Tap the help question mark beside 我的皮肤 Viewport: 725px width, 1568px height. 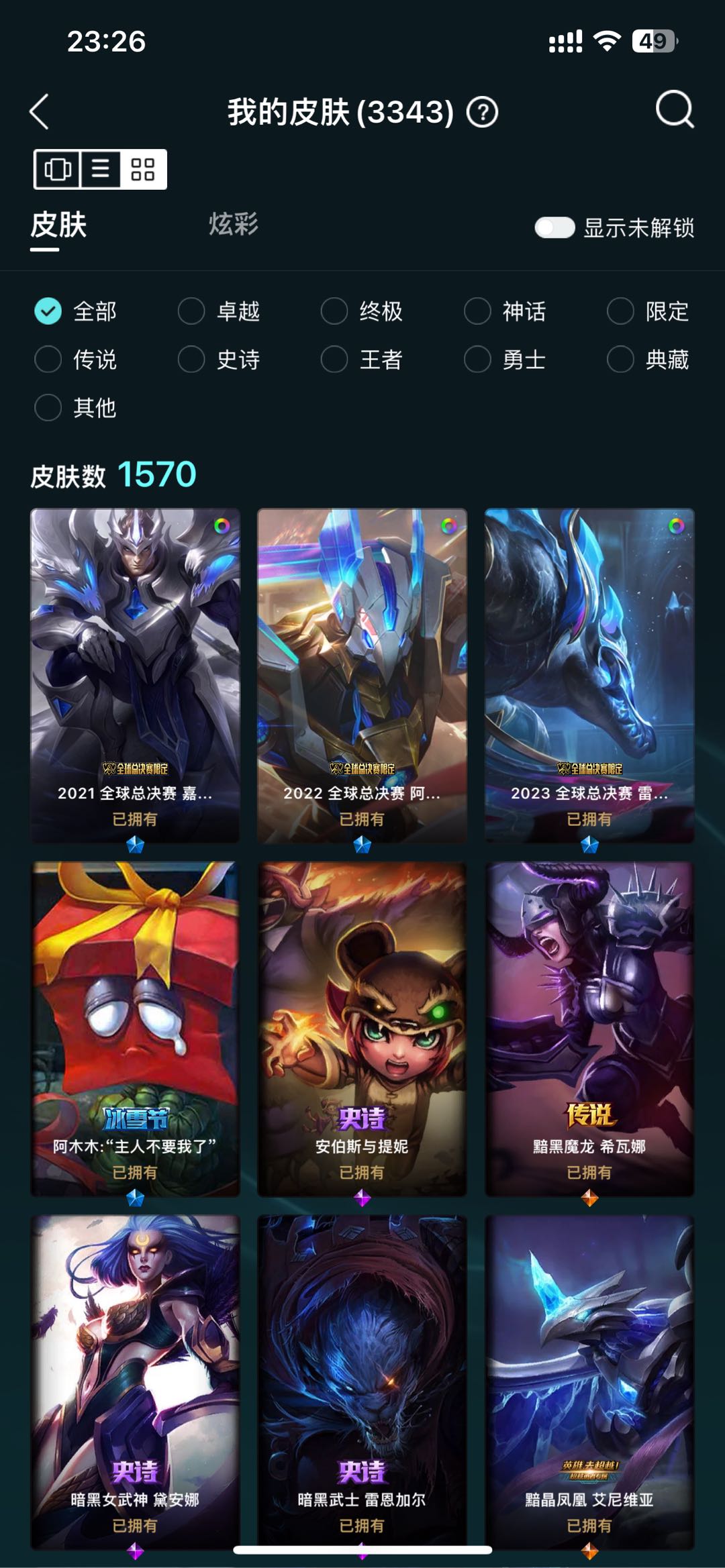click(x=482, y=112)
